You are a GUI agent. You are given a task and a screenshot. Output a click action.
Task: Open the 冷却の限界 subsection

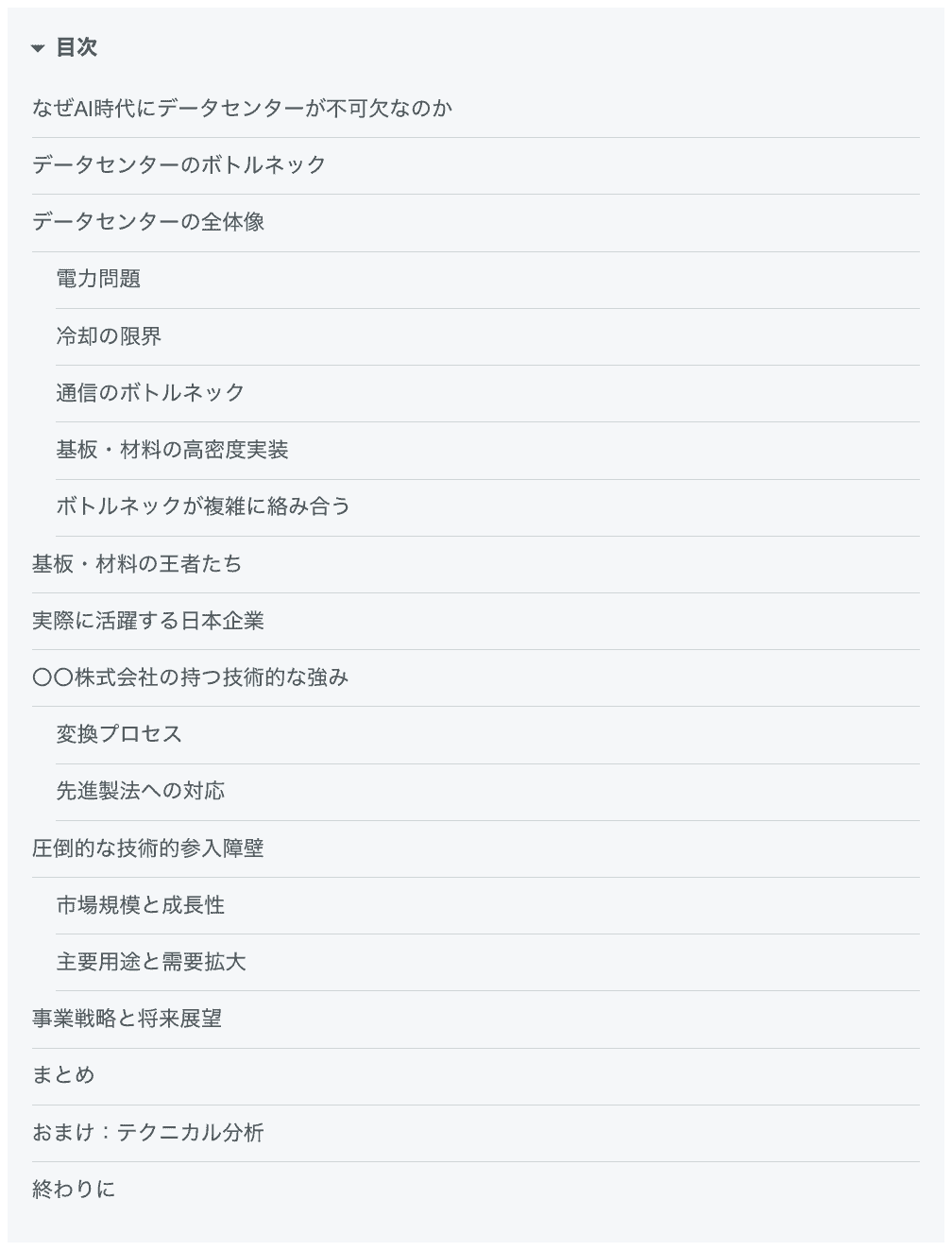click(x=109, y=336)
